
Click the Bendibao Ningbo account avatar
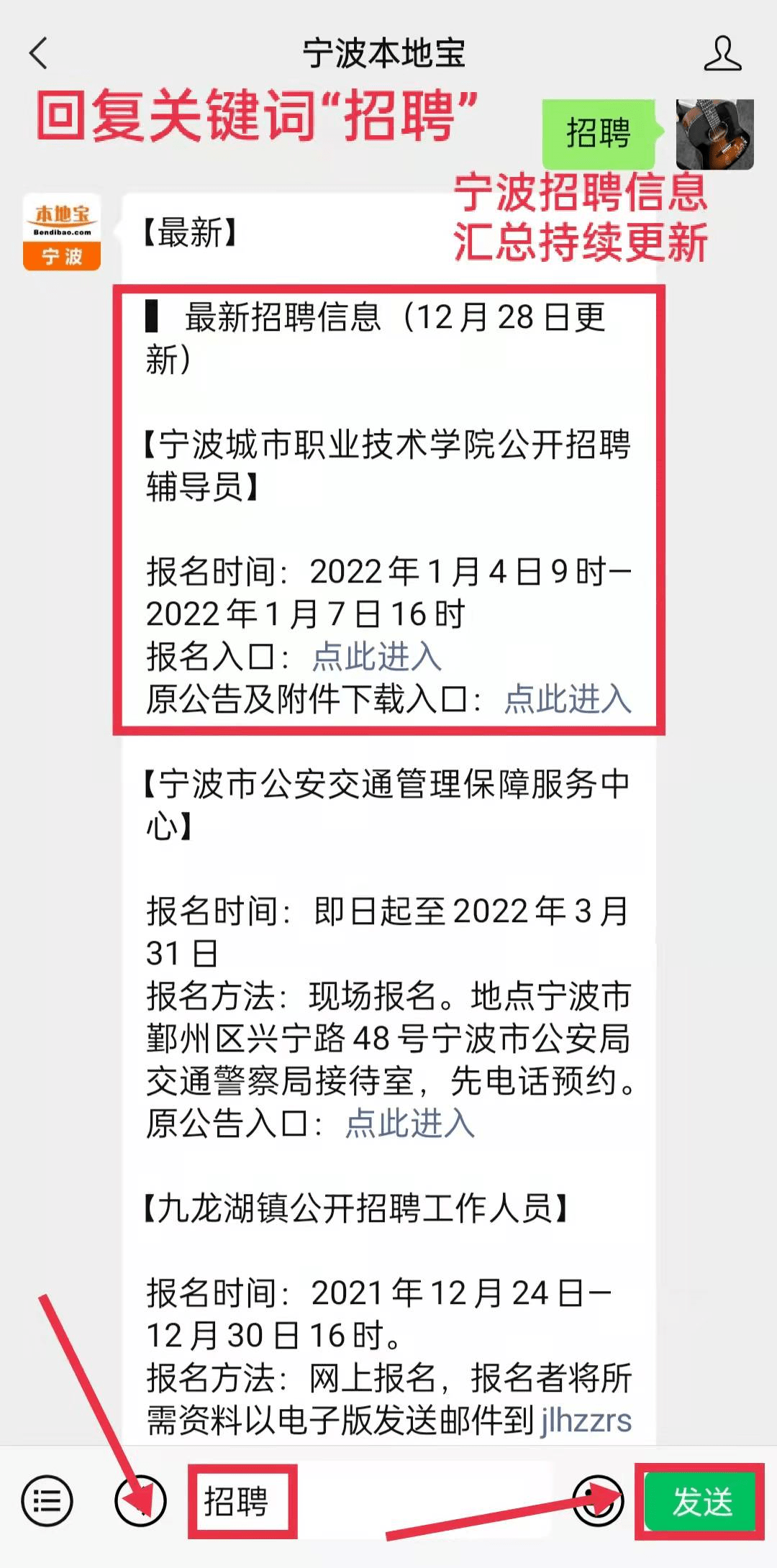(x=60, y=229)
